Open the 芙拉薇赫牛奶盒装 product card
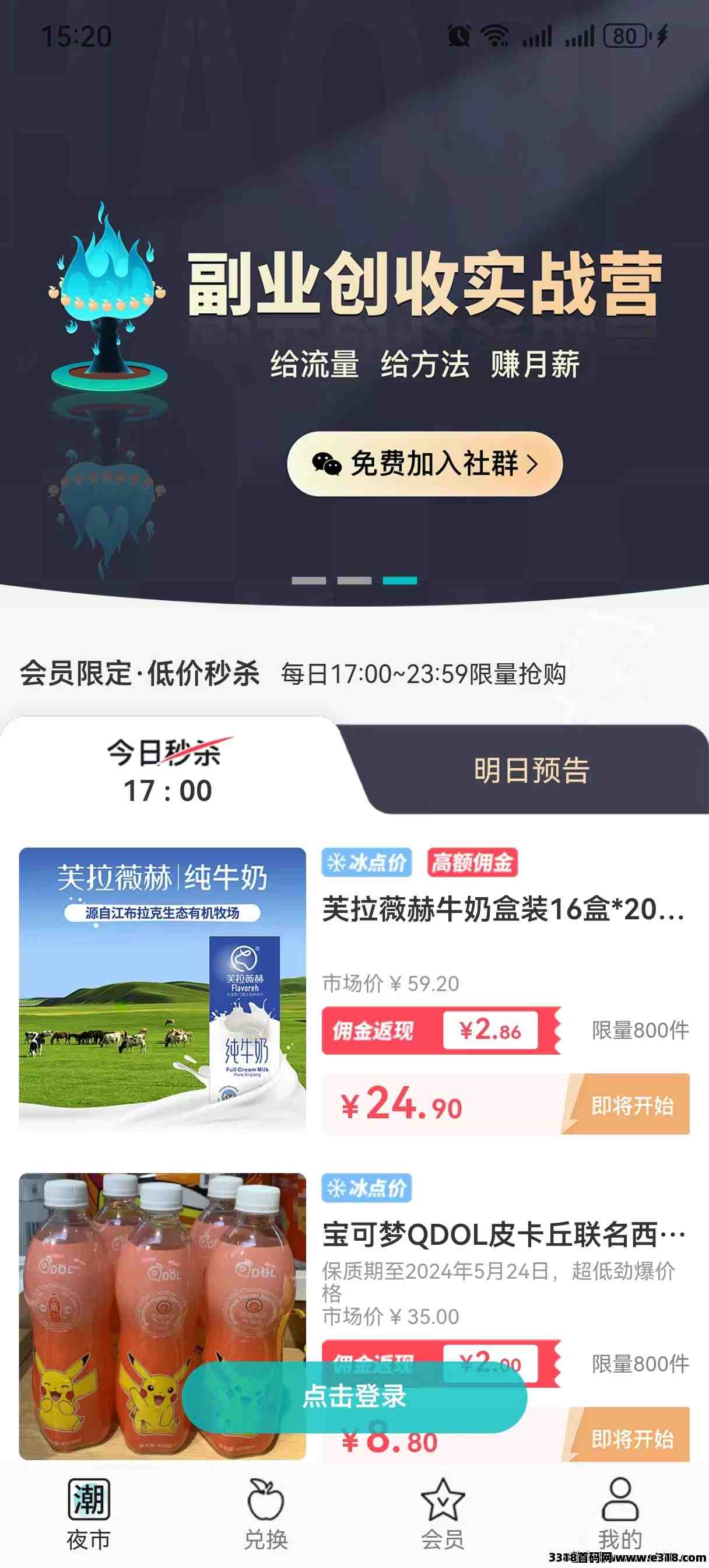The height and width of the screenshot is (1568, 709). click(x=503, y=910)
